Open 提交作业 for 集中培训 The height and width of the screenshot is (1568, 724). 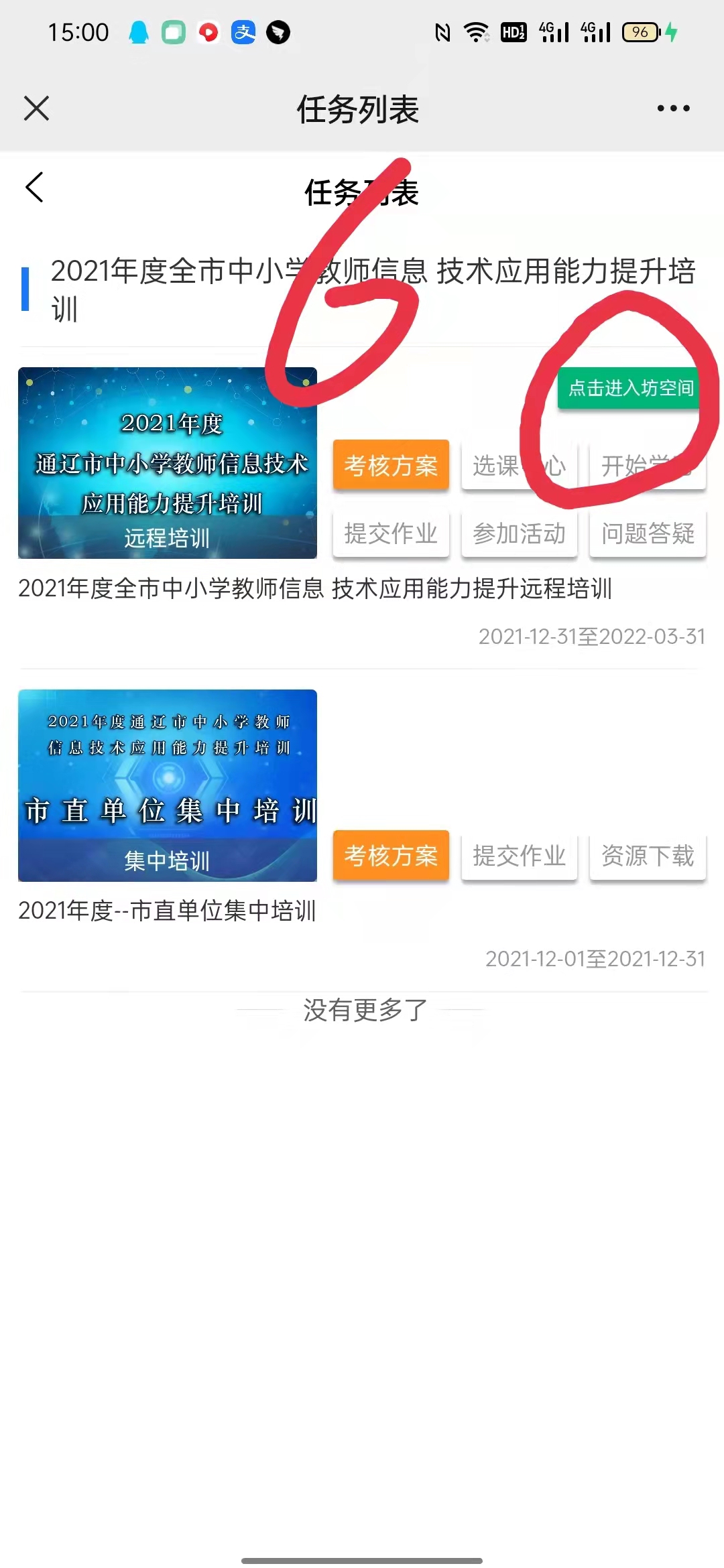[519, 856]
